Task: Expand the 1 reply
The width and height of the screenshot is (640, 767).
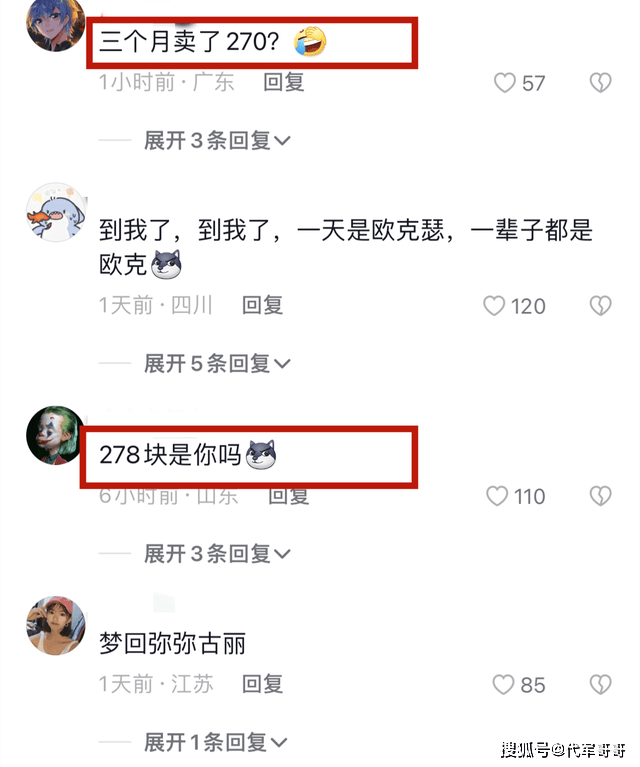Action: [217, 742]
